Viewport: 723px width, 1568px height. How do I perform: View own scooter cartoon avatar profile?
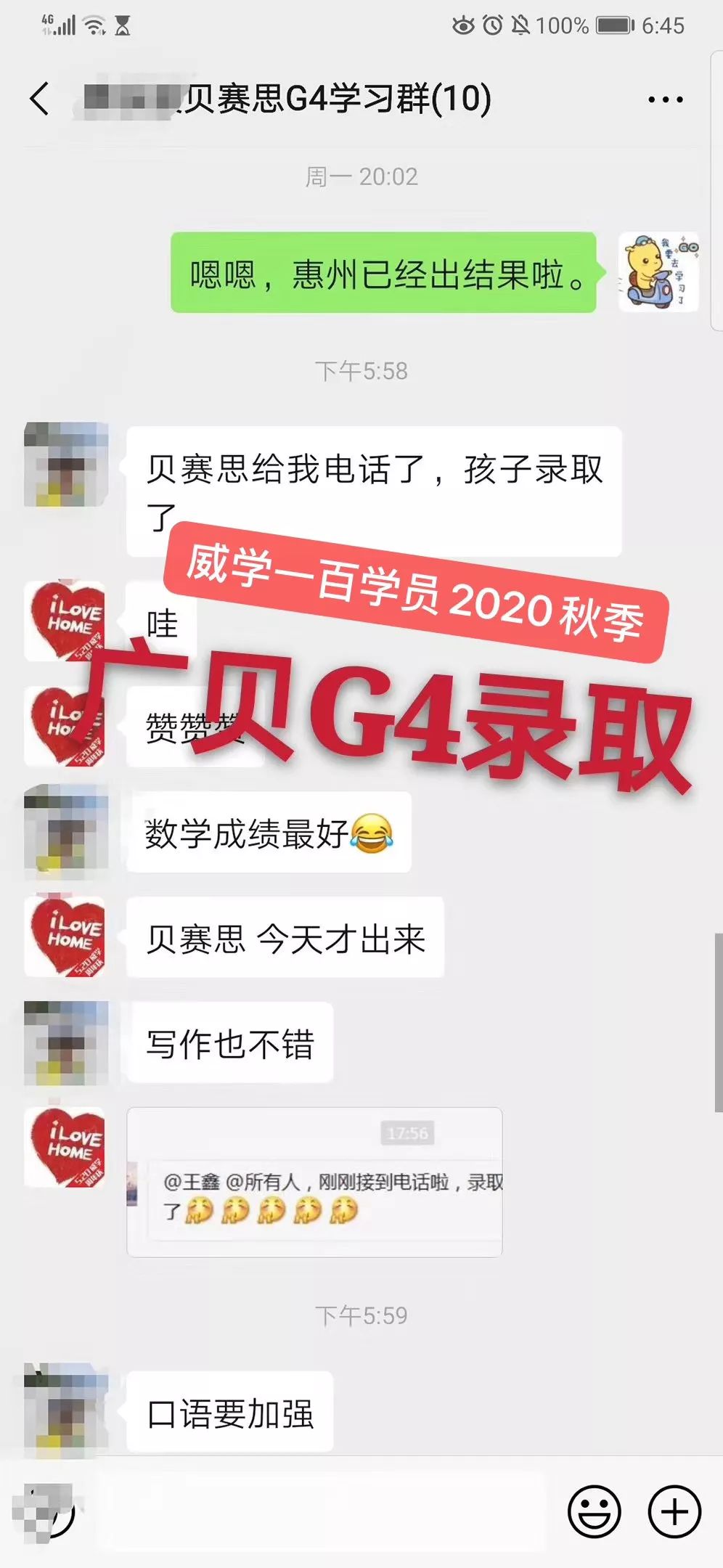(x=658, y=273)
